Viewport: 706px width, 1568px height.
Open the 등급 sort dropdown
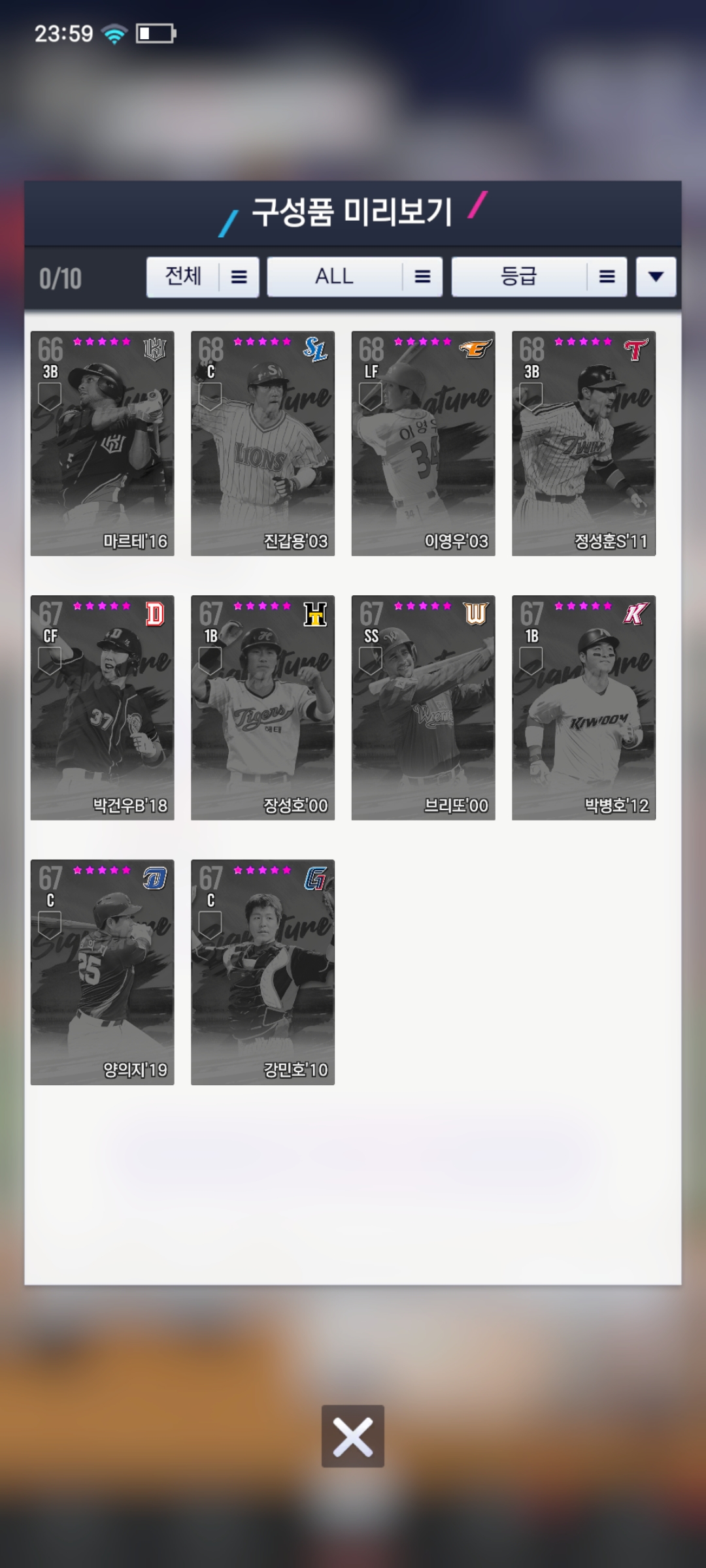point(539,277)
